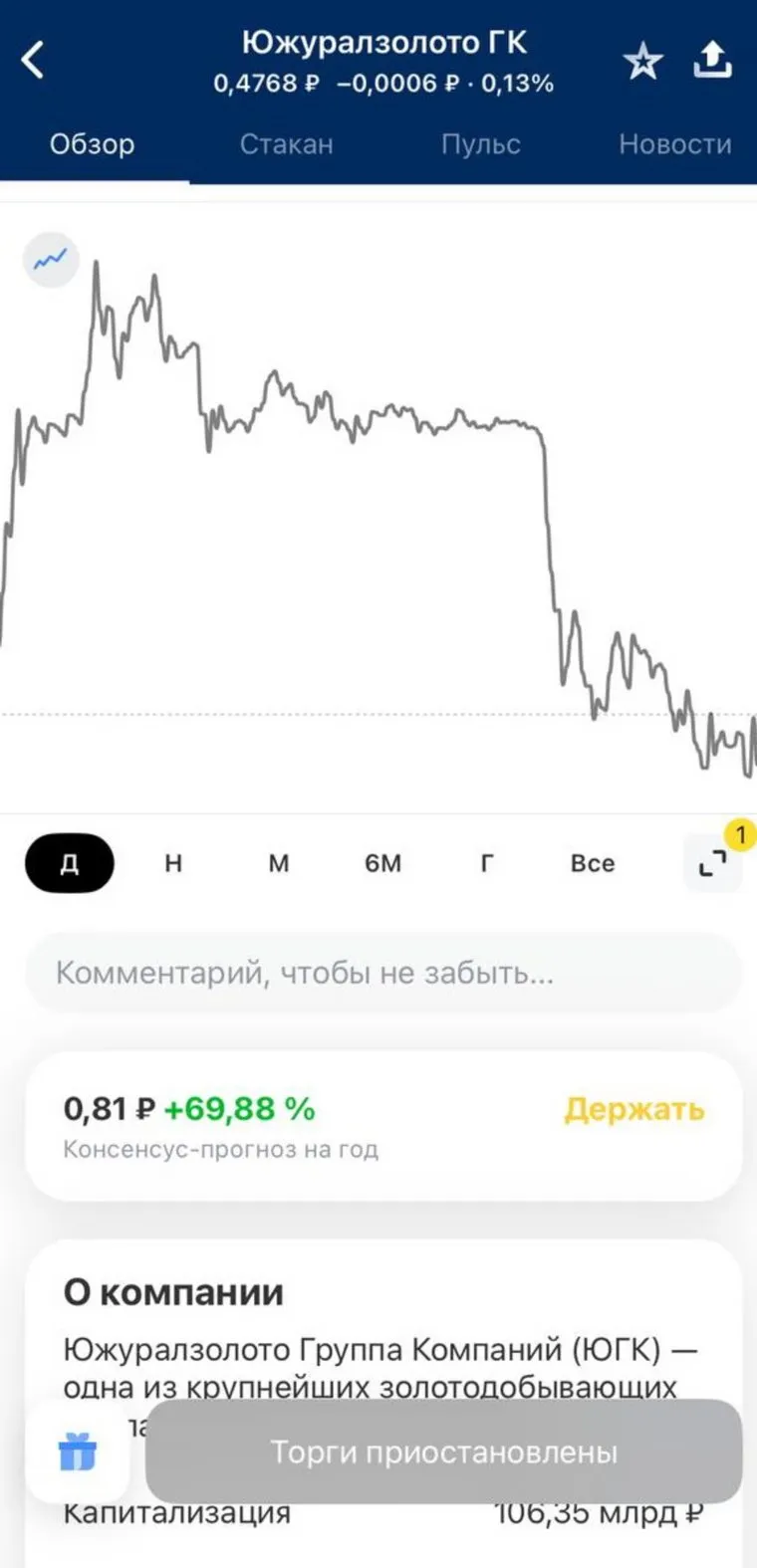Screen dimensions: 757x1568
Task: Go back using the top-left arrow
Action: 33,61
